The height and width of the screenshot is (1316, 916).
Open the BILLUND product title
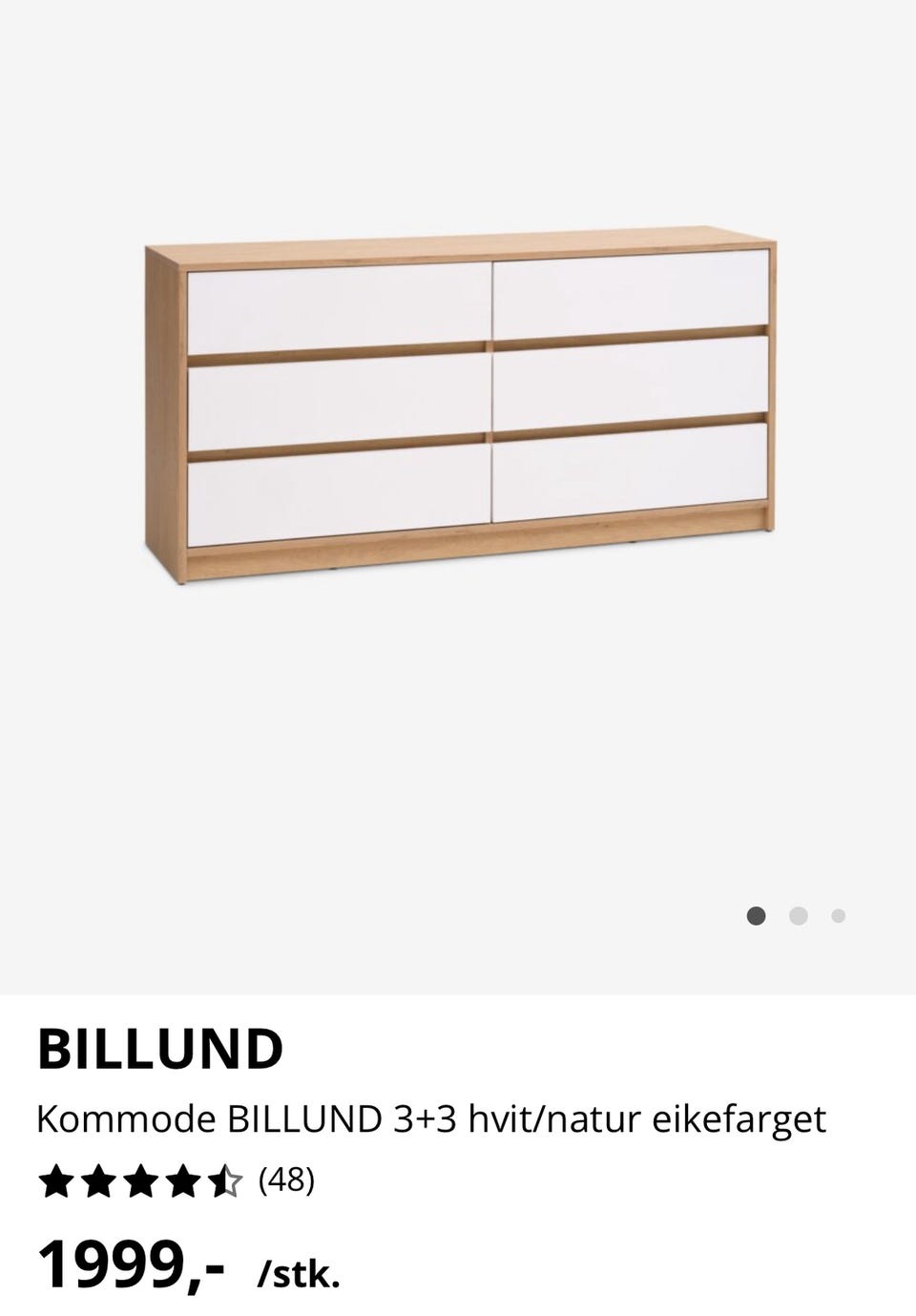click(160, 1050)
